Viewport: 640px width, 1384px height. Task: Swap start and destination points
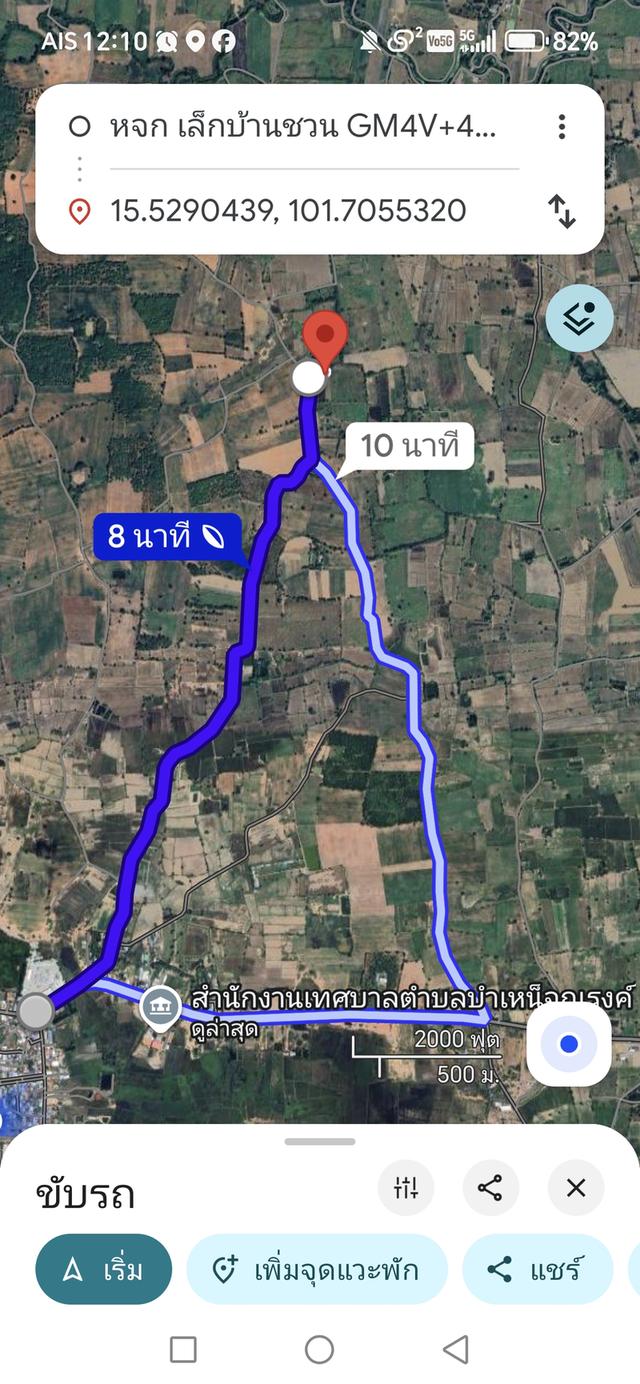click(562, 211)
